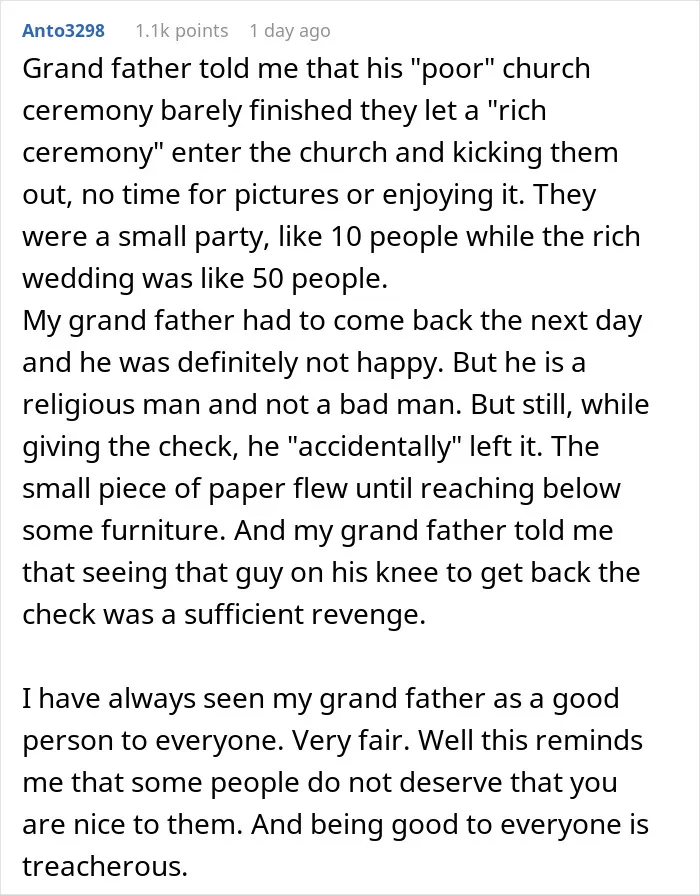Viewport: 700px width, 895px height.
Task: Open the profile of user Anto3298
Action: point(63,31)
